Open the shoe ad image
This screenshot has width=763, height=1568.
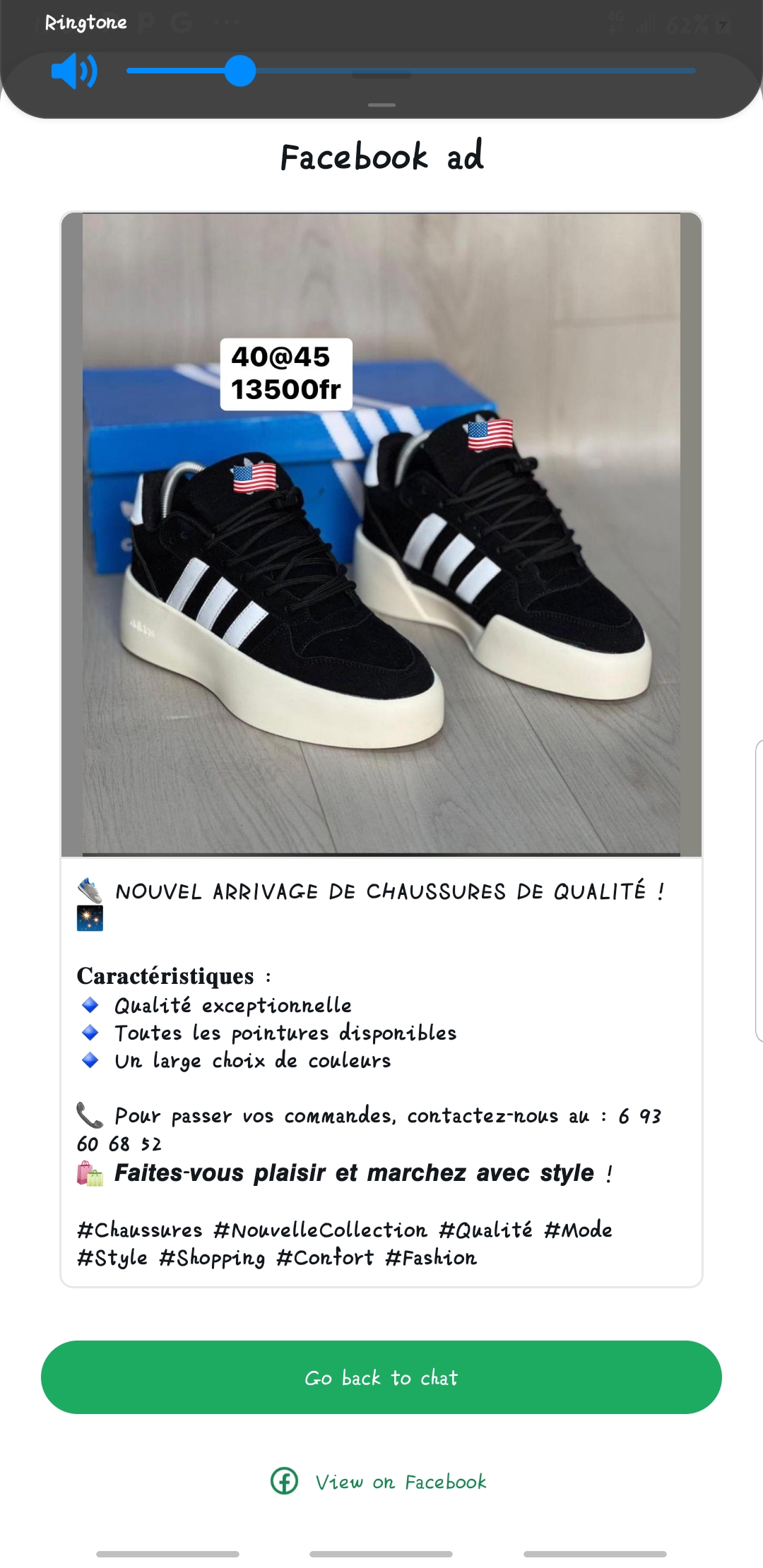pyautogui.click(x=381, y=533)
